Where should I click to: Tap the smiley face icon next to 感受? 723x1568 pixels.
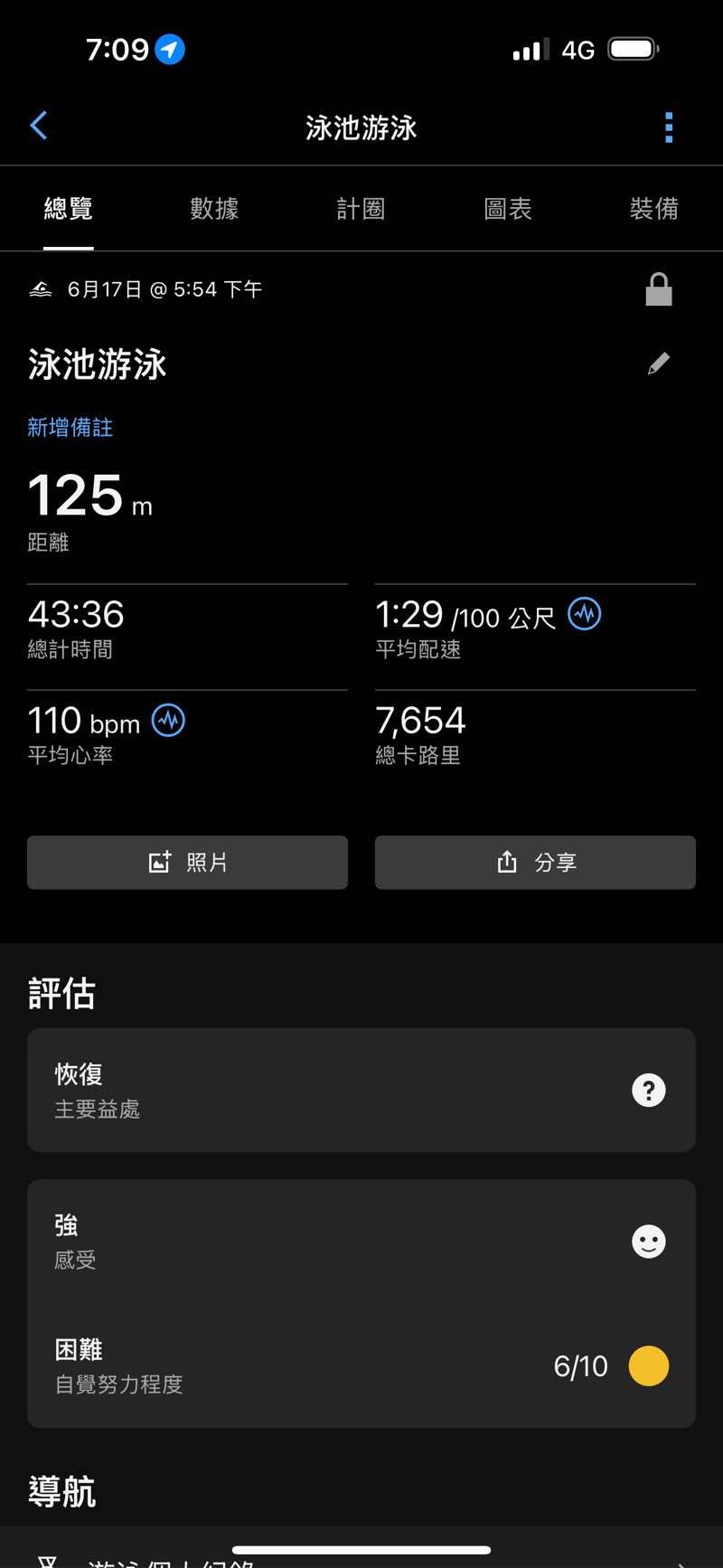pyautogui.click(x=648, y=1242)
